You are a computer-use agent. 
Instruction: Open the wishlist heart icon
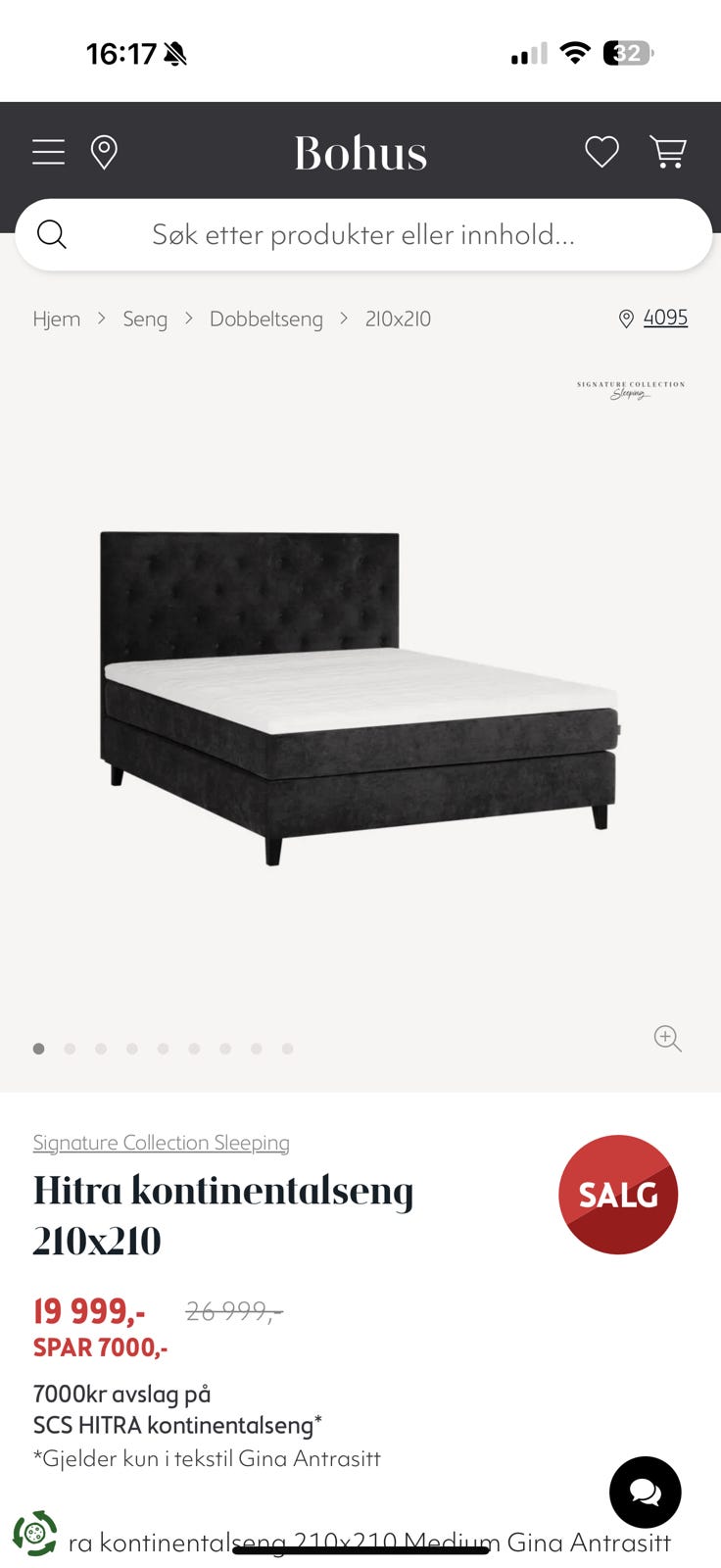tap(601, 152)
